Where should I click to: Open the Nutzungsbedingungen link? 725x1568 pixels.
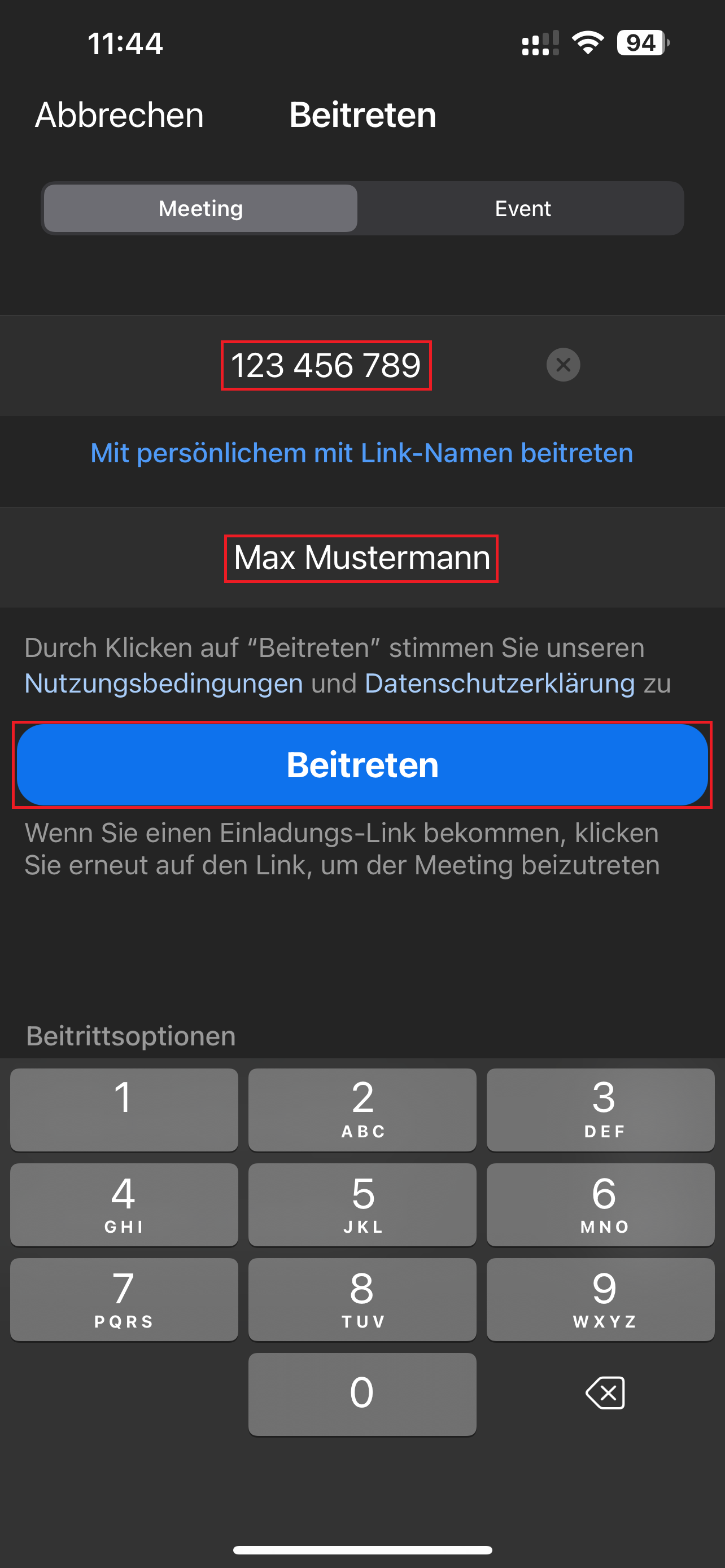coord(164,683)
